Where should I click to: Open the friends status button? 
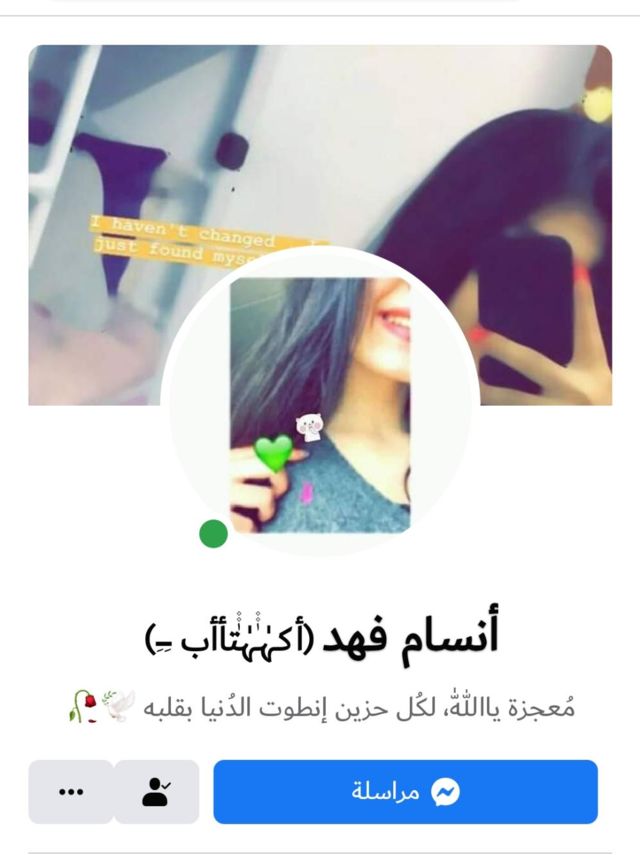(x=156, y=792)
